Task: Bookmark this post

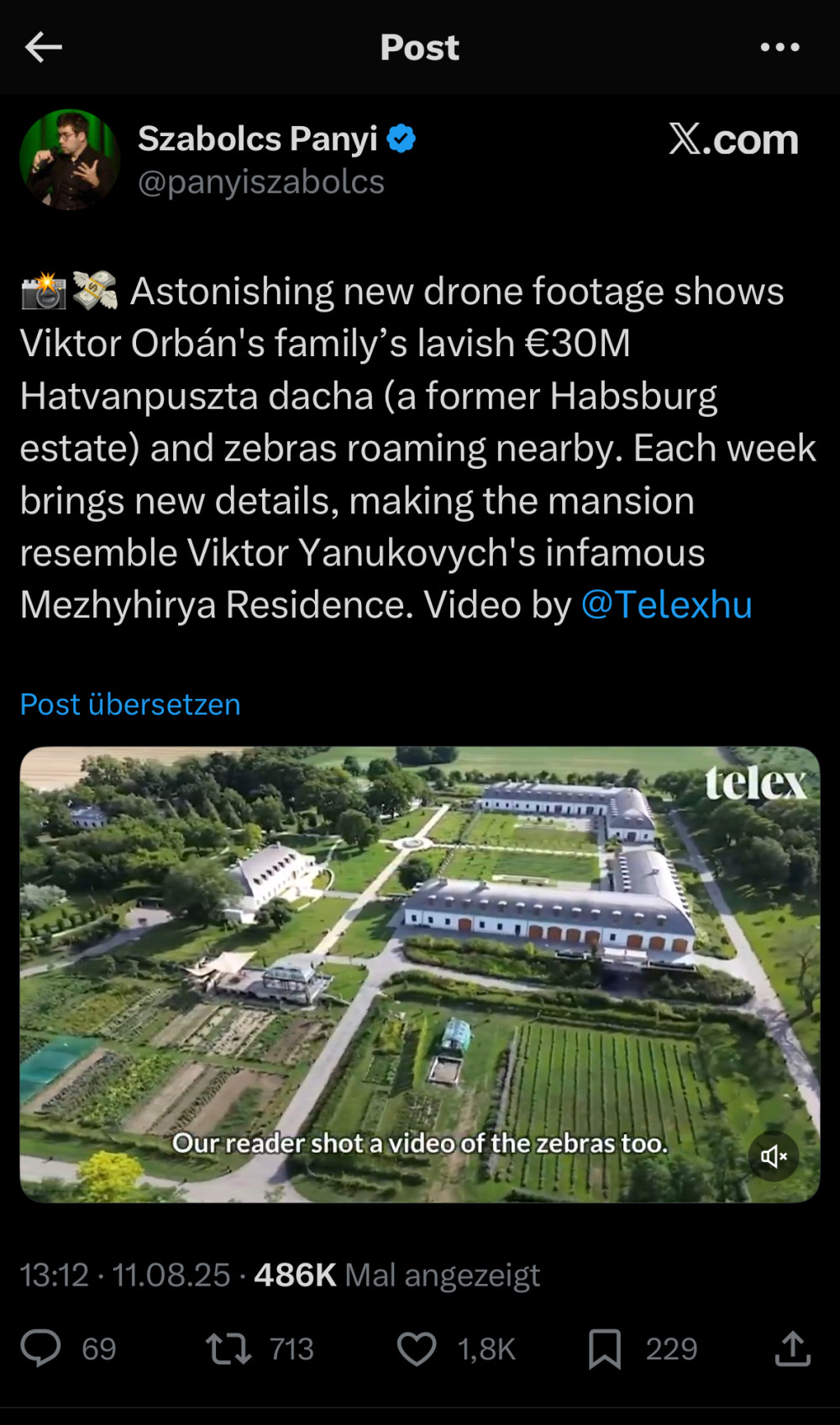Action: coord(605,1349)
